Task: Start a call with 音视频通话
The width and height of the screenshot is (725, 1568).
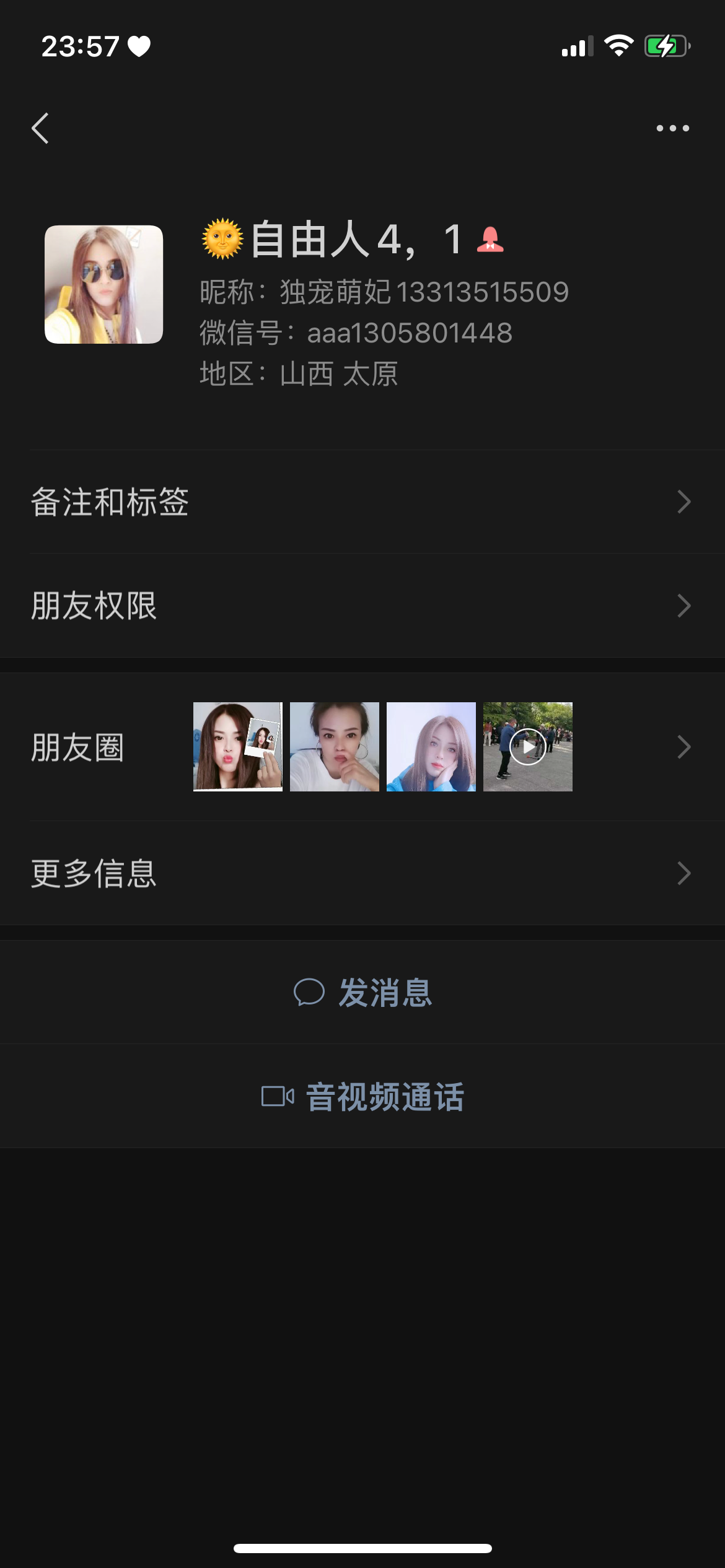Action: click(x=384, y=1097)
